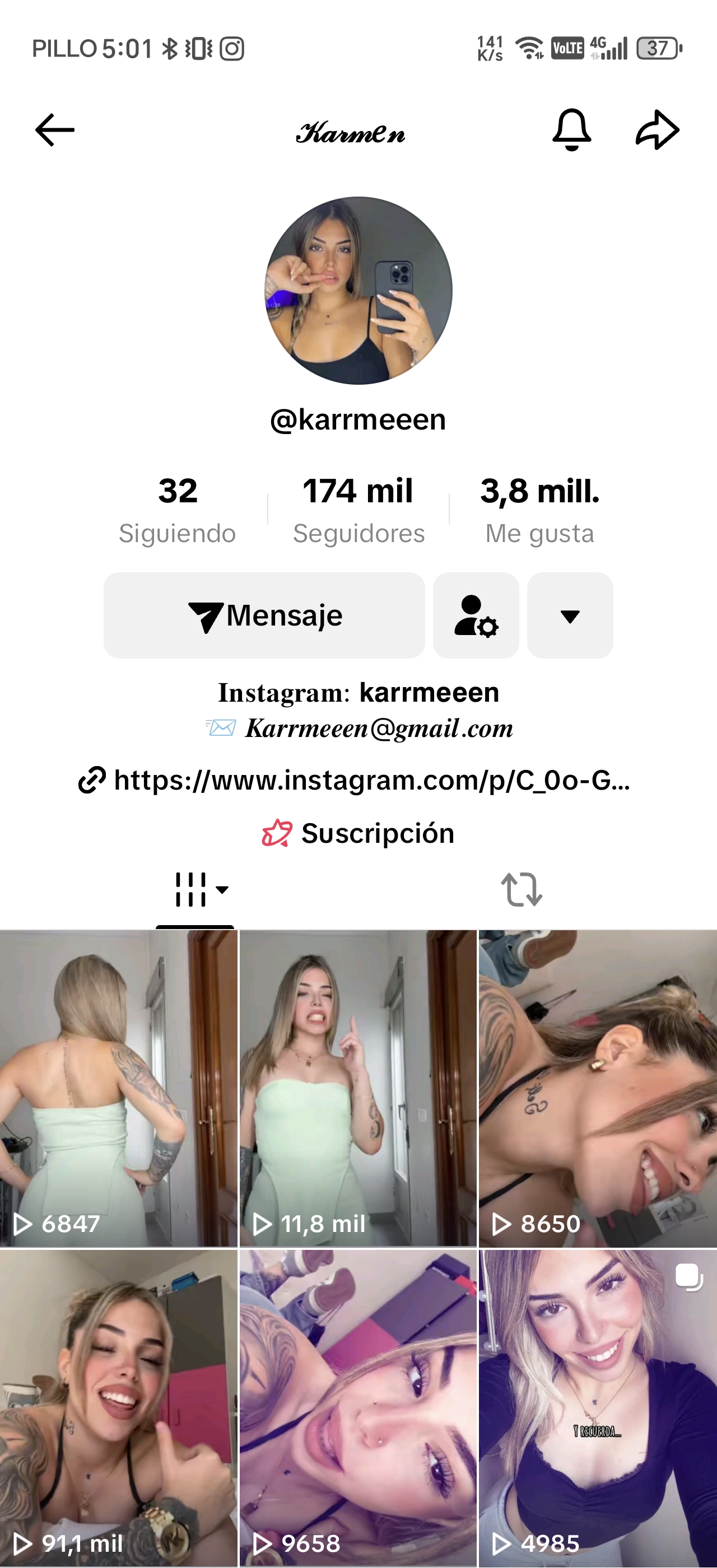Viewport: 717px width, 1568px height.
Task: Open the Suscripción option
Action: tap(358, 833)
